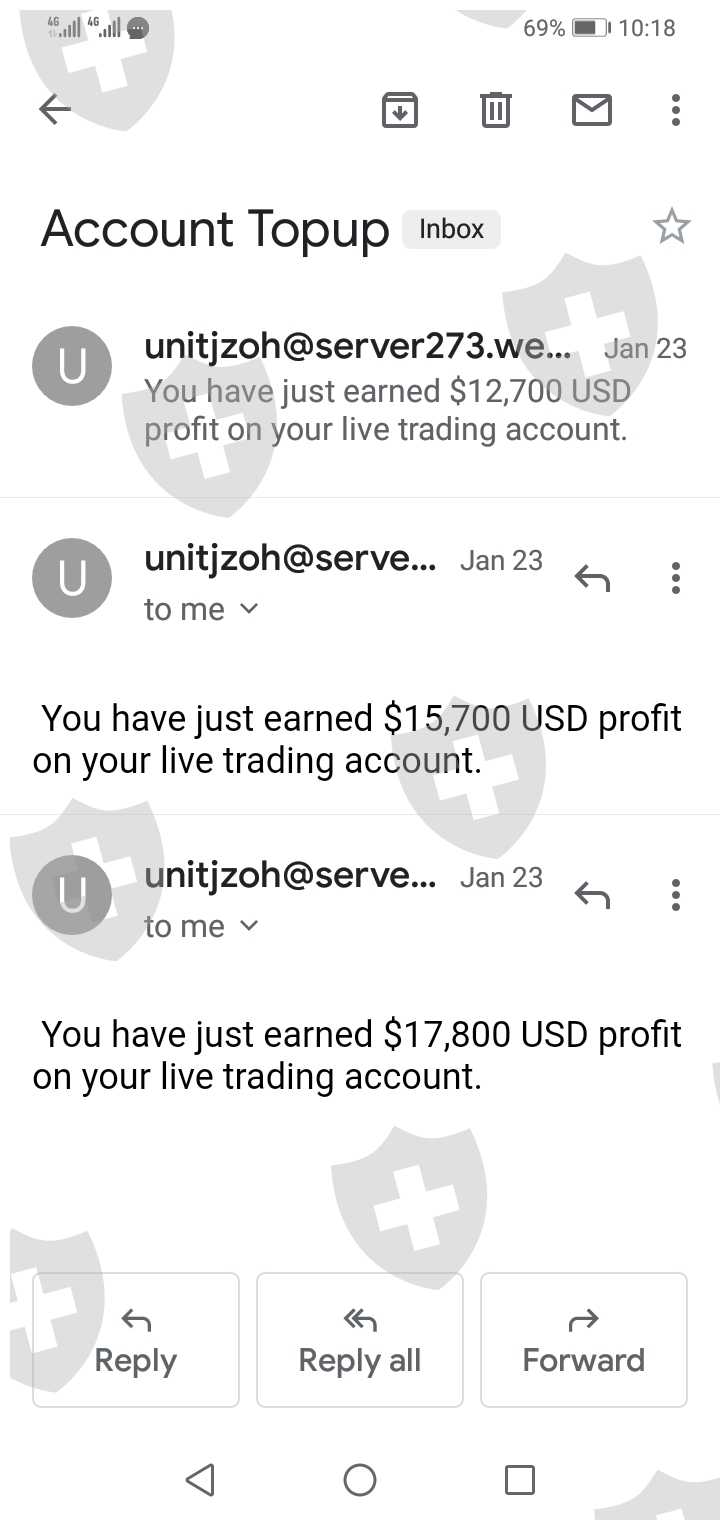720x1520 pixels.
Task: Open more options for the $17,800 message
Action: coord(676,895)
